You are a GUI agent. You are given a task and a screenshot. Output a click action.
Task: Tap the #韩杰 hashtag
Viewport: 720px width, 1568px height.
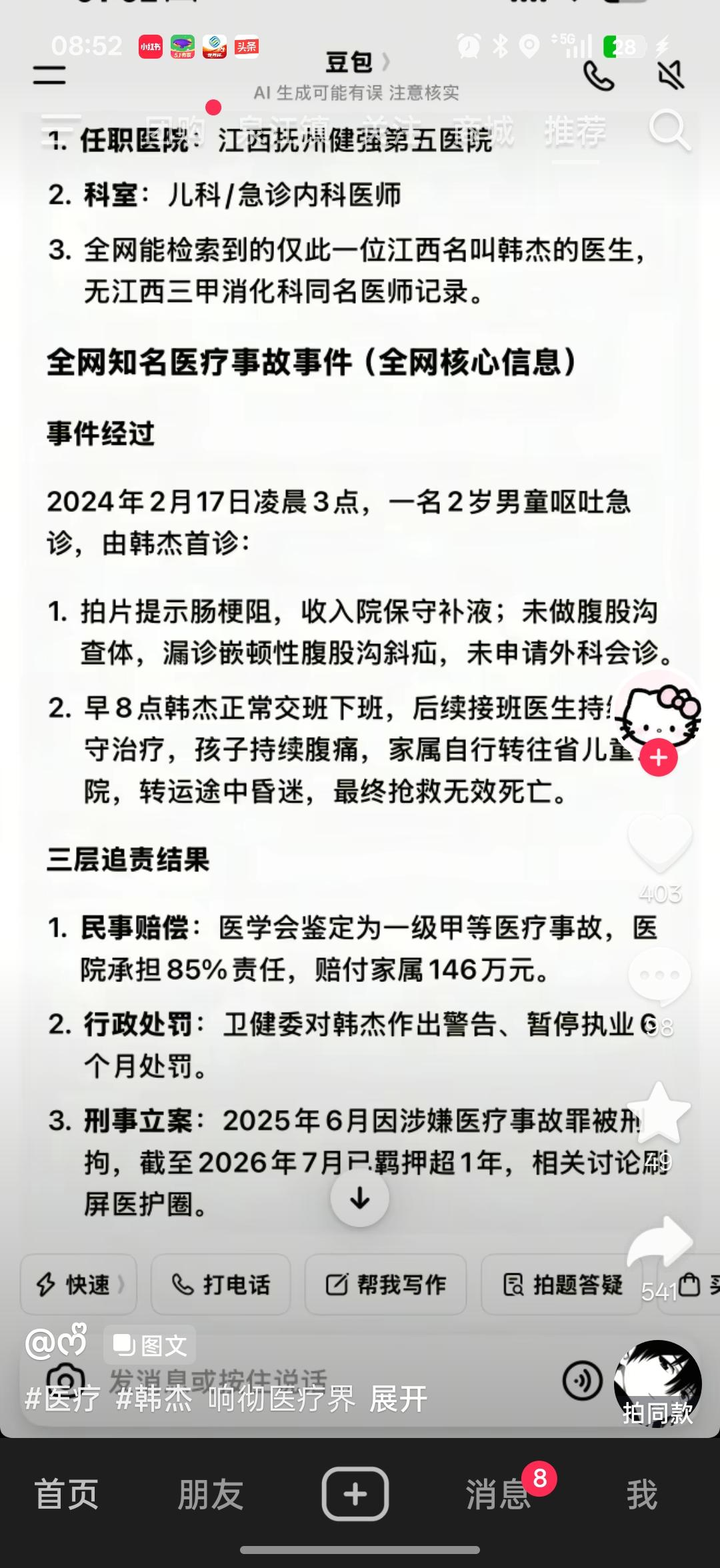(154, 1399)
